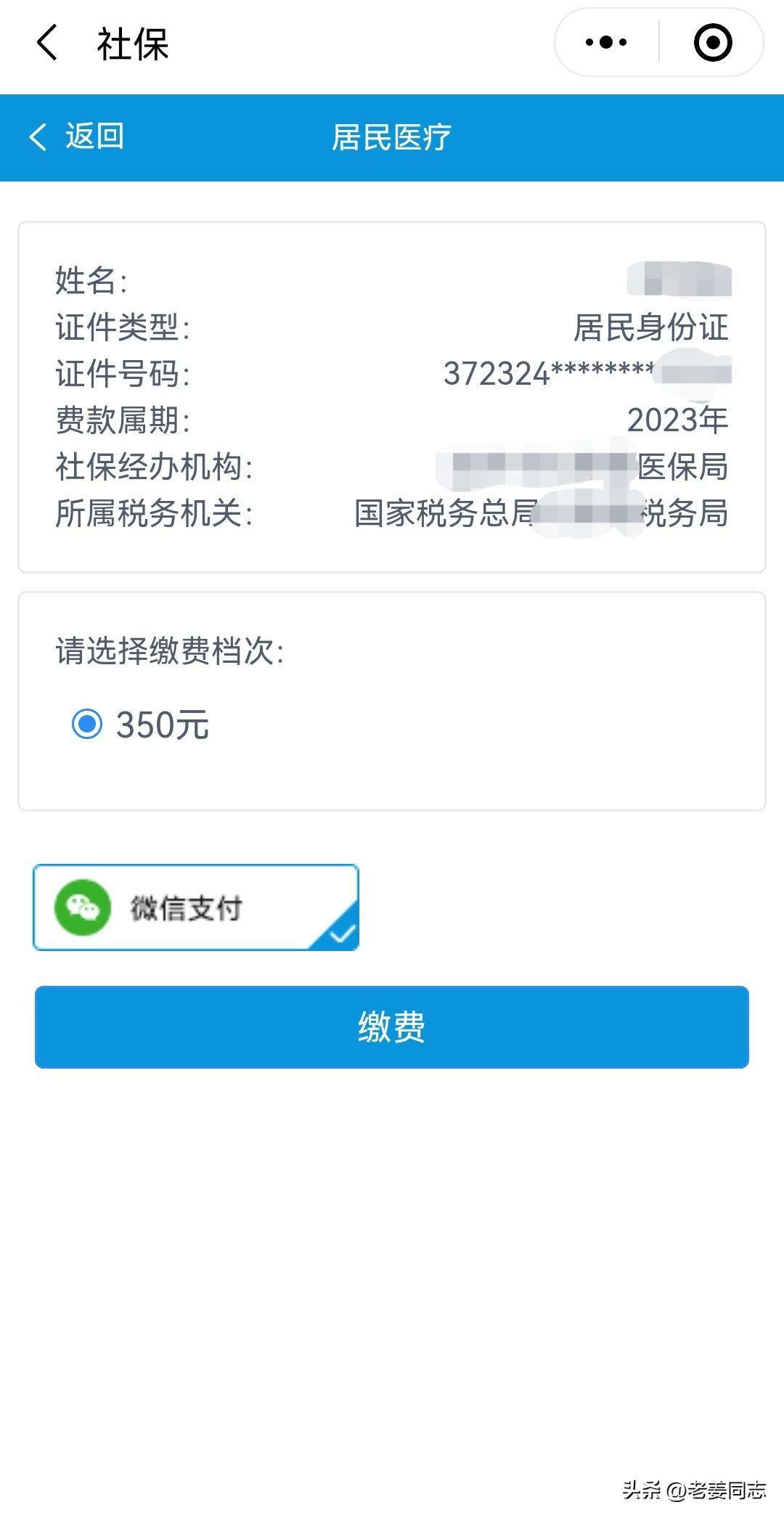Image resolution: width=784 pixels, height=1518 pixels.
Task: Select the 350元 payment tier
Action: coord(87,724)
